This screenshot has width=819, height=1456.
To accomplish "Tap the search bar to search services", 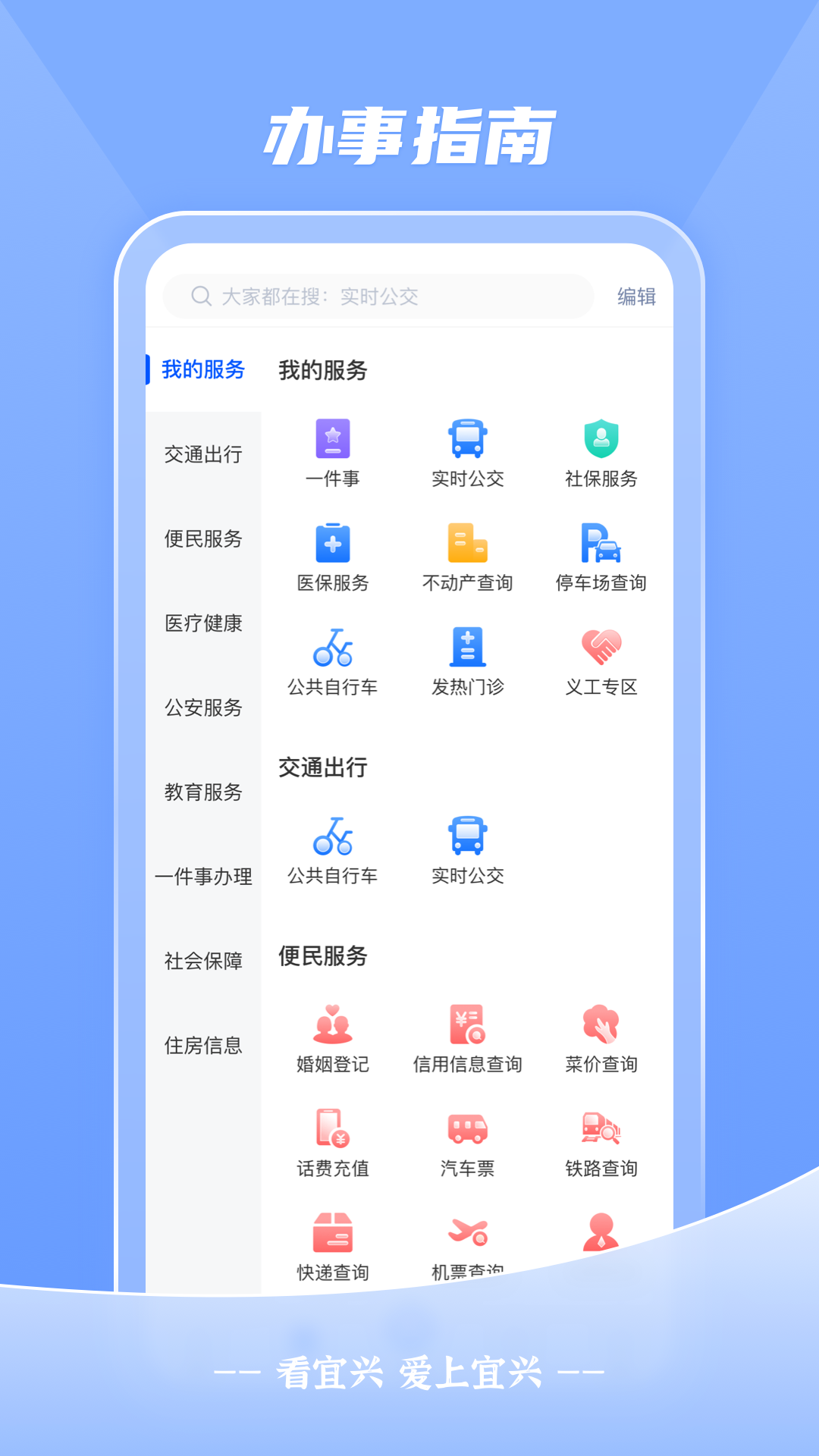I will tap(378, 297).
